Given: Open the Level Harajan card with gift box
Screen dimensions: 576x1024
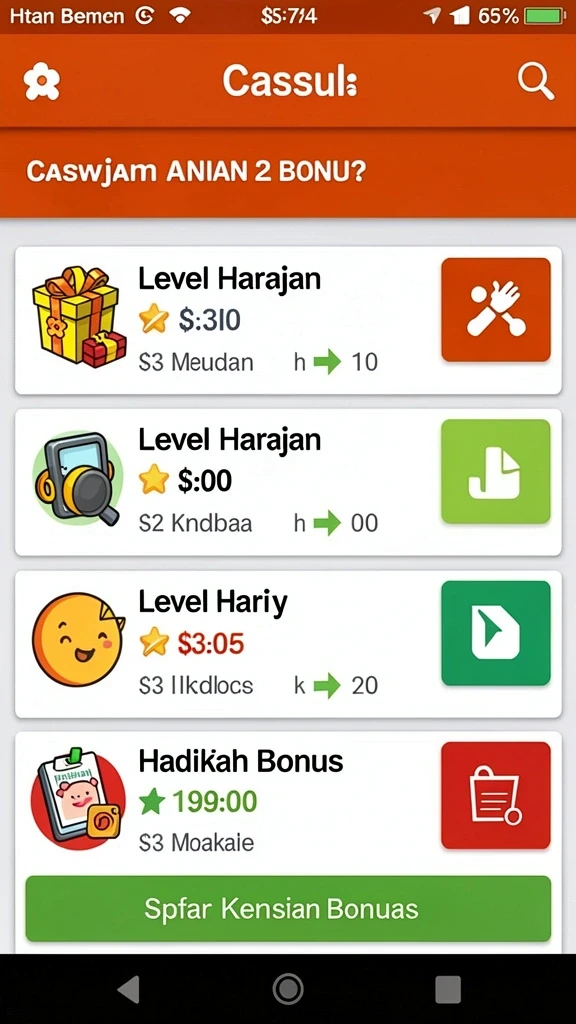Looking at the screenshot, I should click(x=288, y=320).
